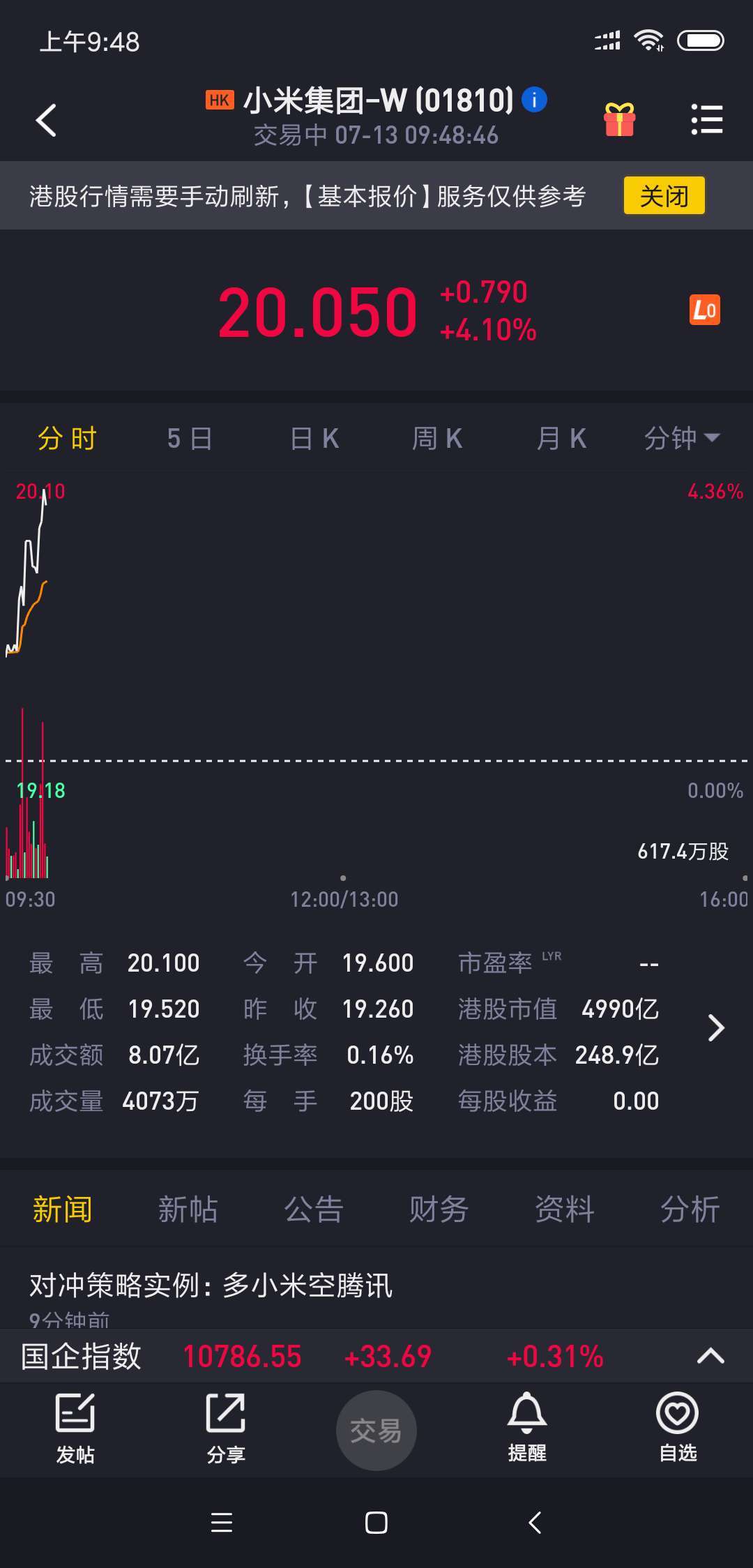
Task: Switch to the 财务 tab
Action: click(x=439, y=1209)
